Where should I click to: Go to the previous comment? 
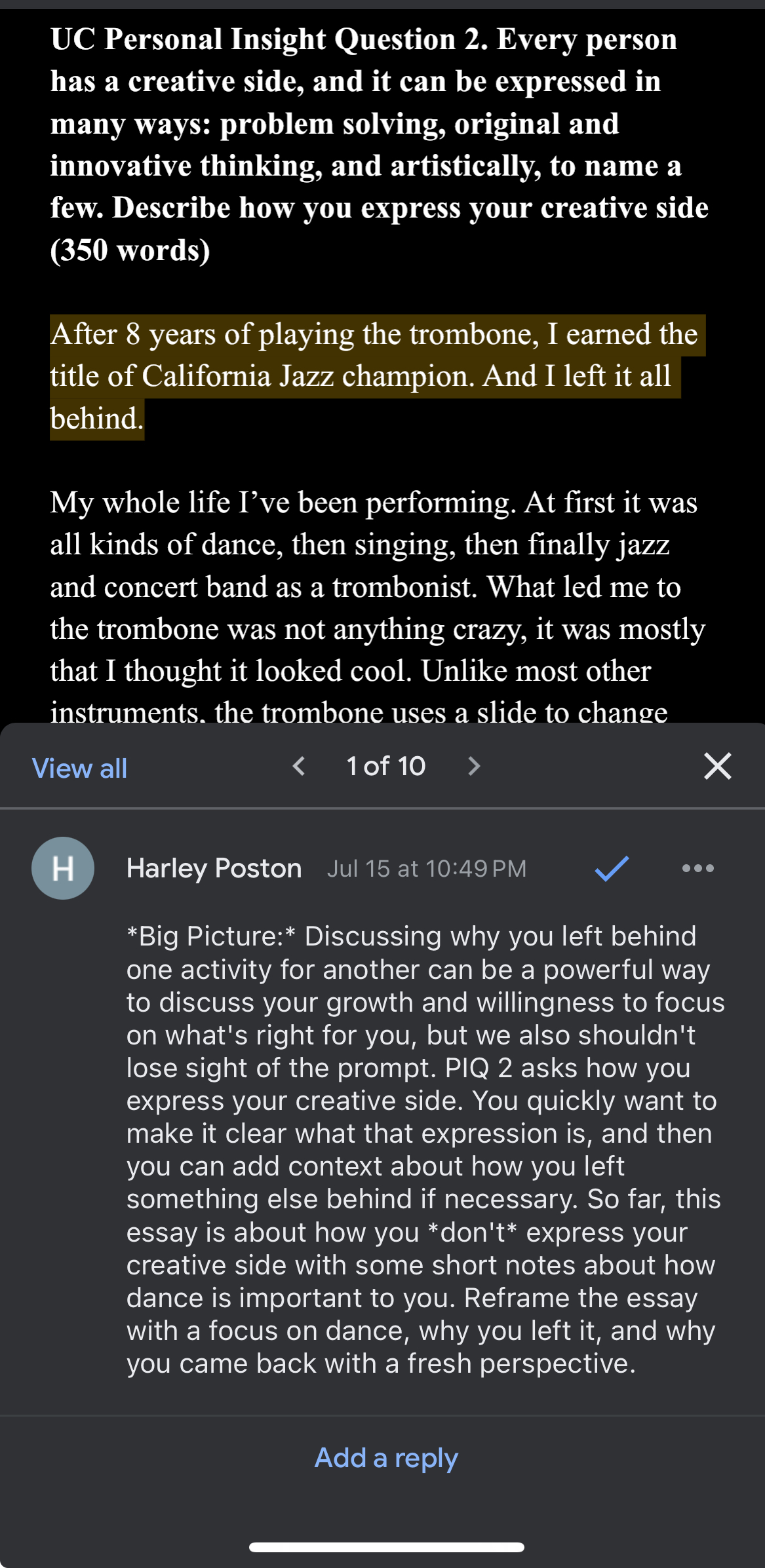[x=299, y=766]
